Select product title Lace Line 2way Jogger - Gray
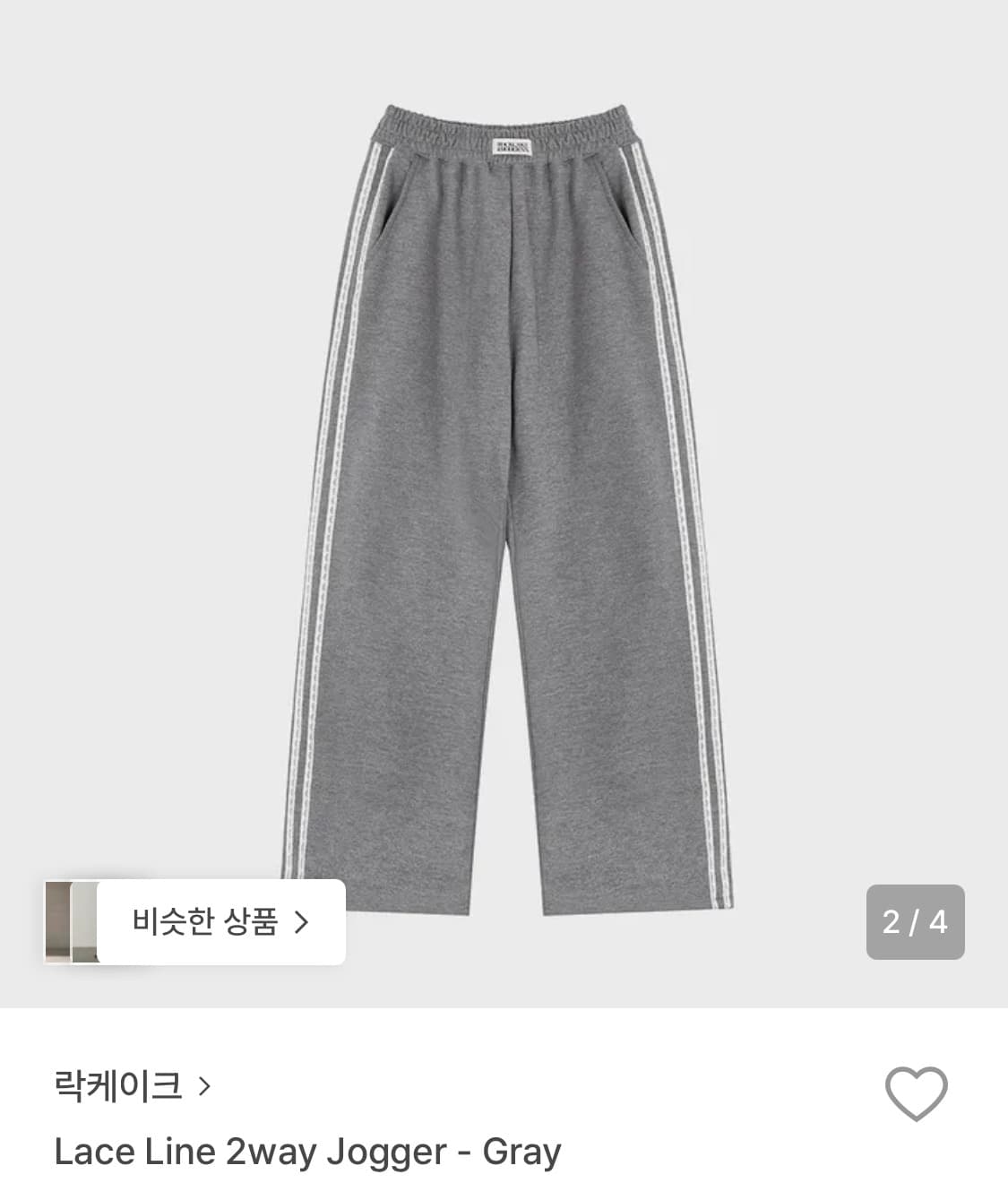This screenshot has width=1008, height=1200. tap(307, 1153)
